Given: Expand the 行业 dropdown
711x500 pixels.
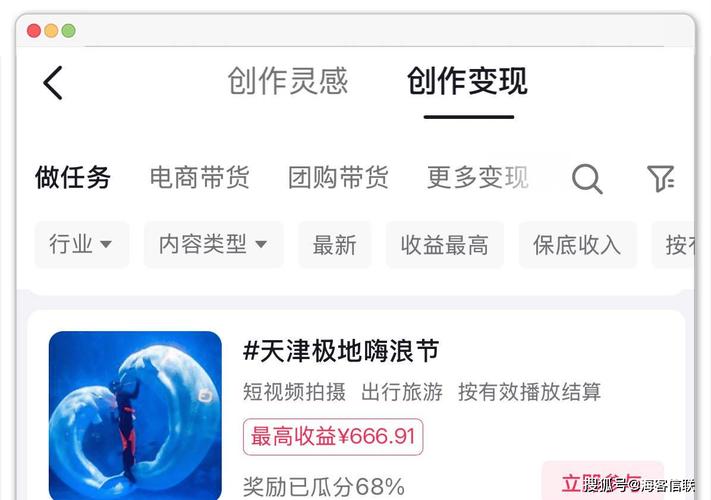Looking at the screenshot, I should (x=81, y=245).
